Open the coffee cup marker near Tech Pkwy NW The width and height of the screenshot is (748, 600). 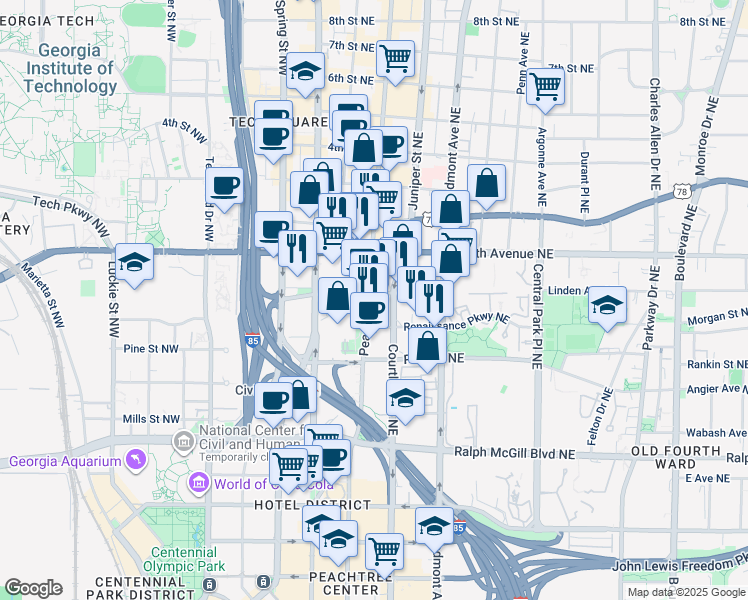224,185
